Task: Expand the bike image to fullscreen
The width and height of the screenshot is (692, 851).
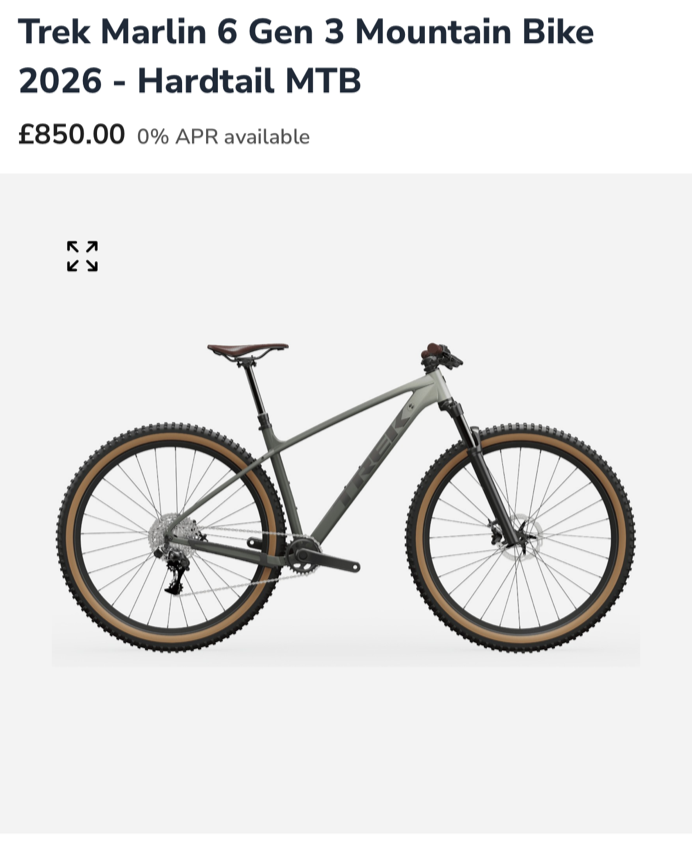Action: click(x=82, y=256)
